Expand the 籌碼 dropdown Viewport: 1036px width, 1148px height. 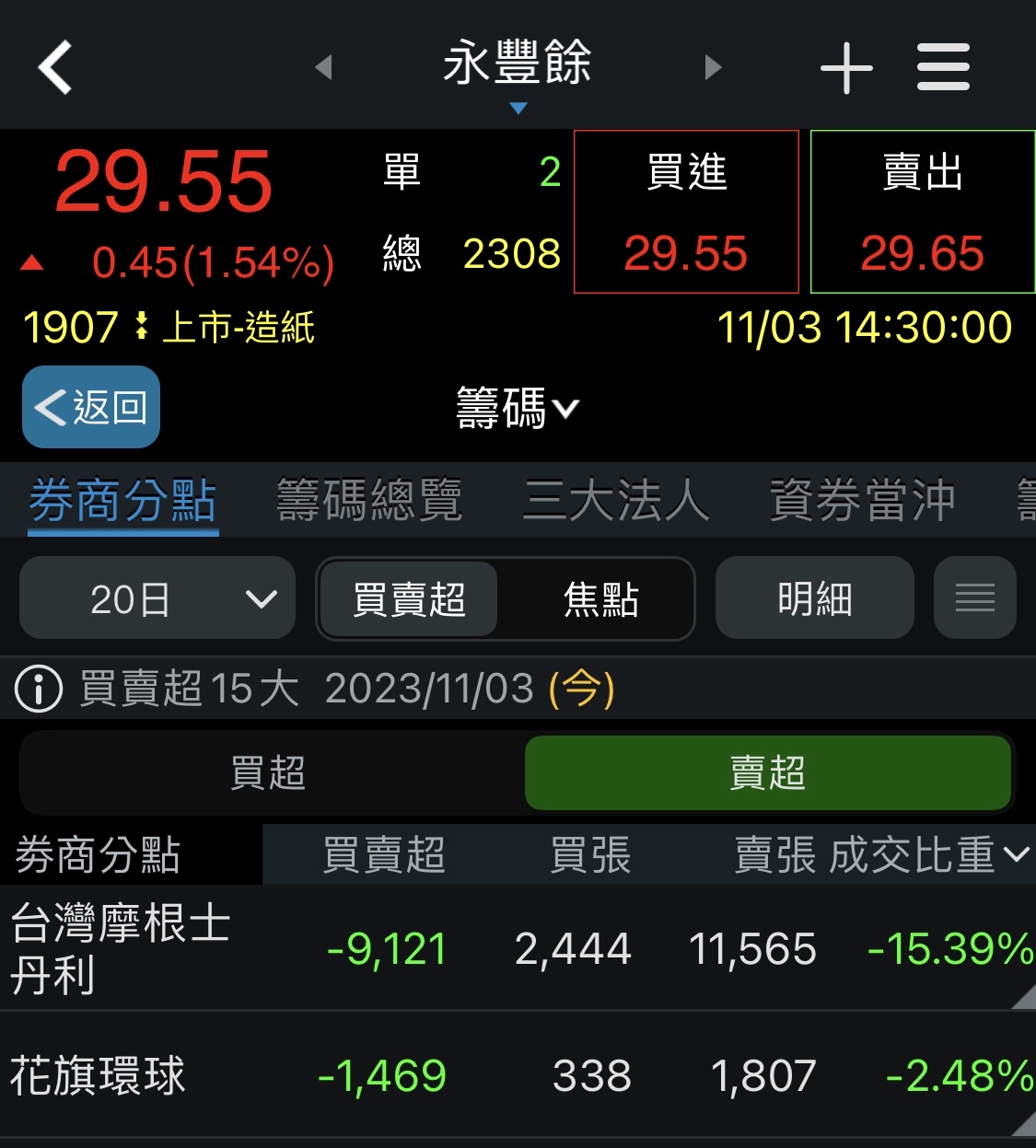click(518, 408)
